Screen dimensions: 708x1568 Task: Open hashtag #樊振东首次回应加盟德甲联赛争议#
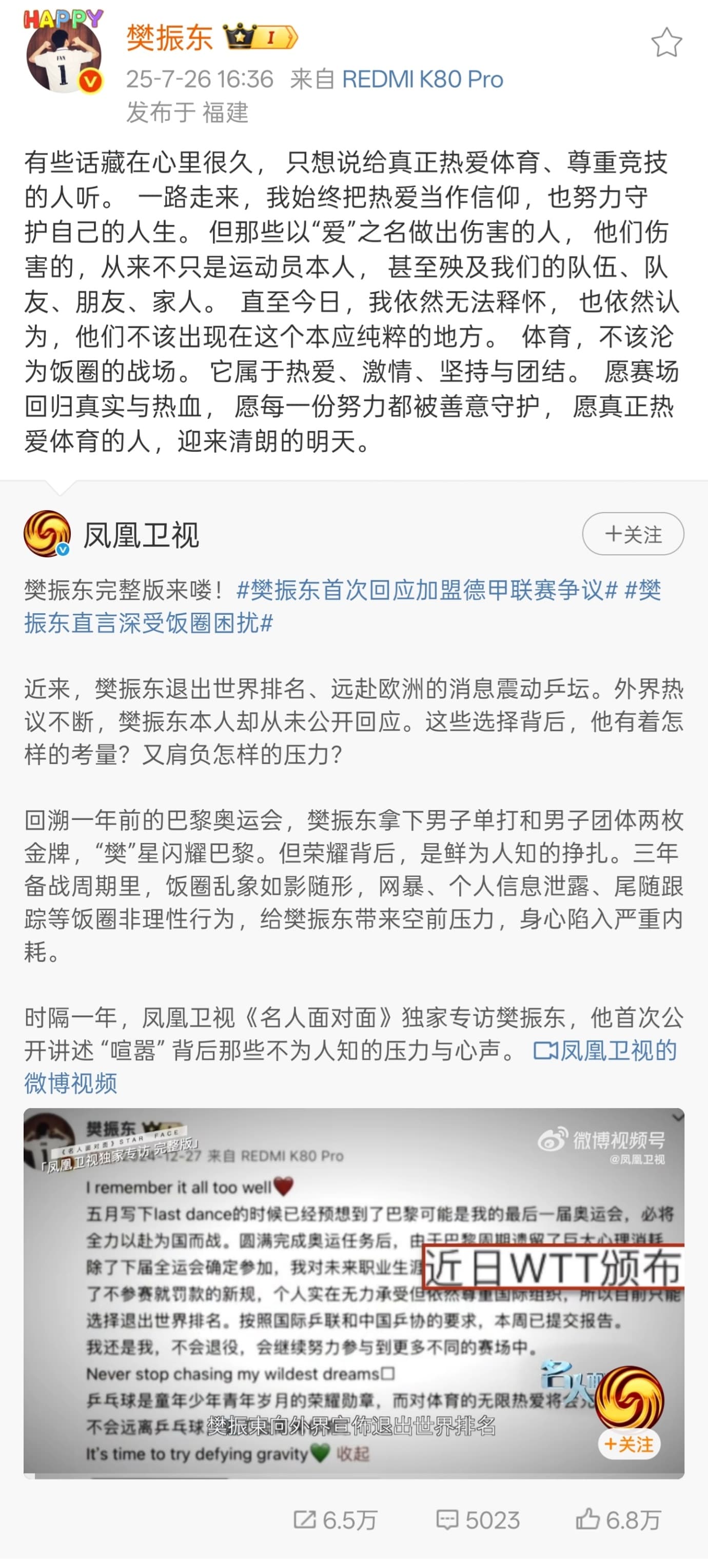point(427,590)
